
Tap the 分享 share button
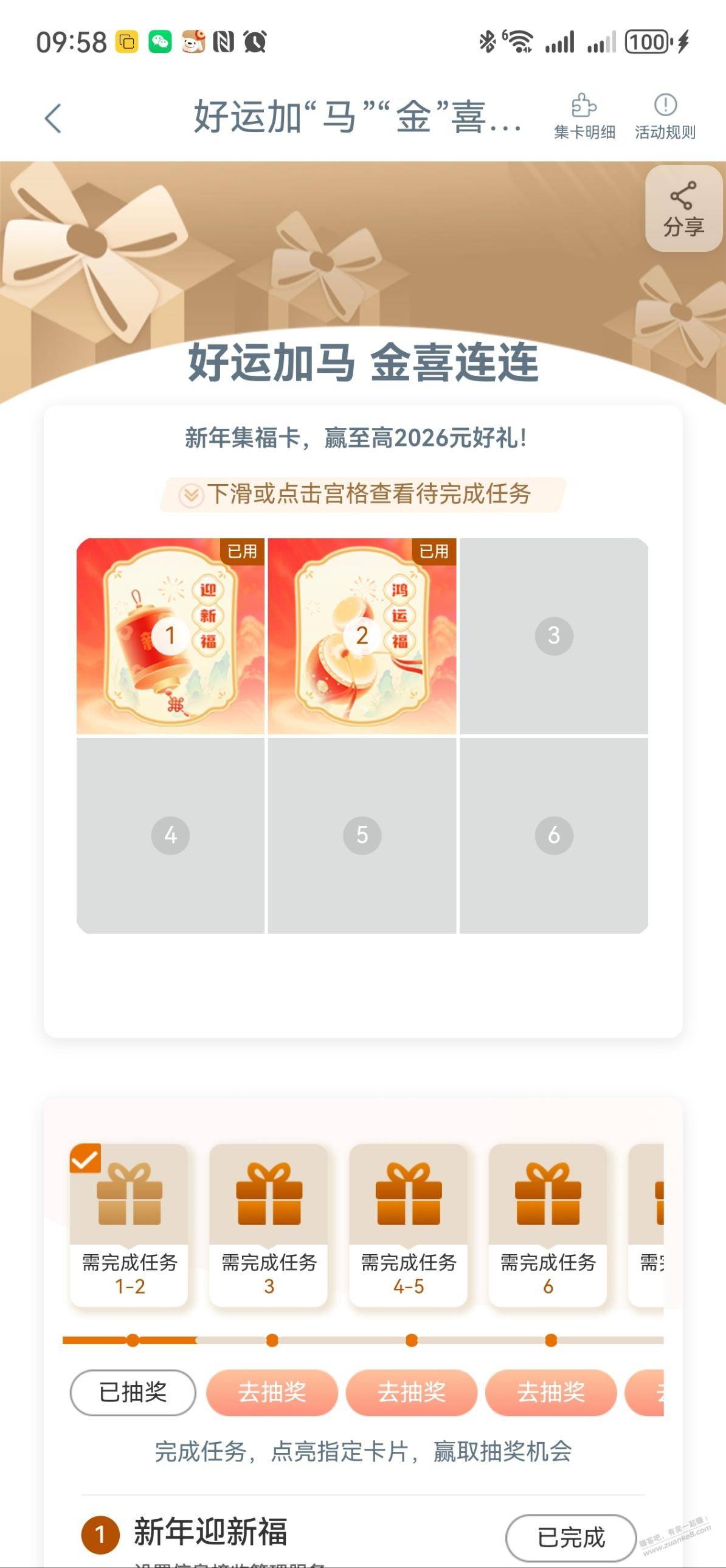[x=683, y=209]
